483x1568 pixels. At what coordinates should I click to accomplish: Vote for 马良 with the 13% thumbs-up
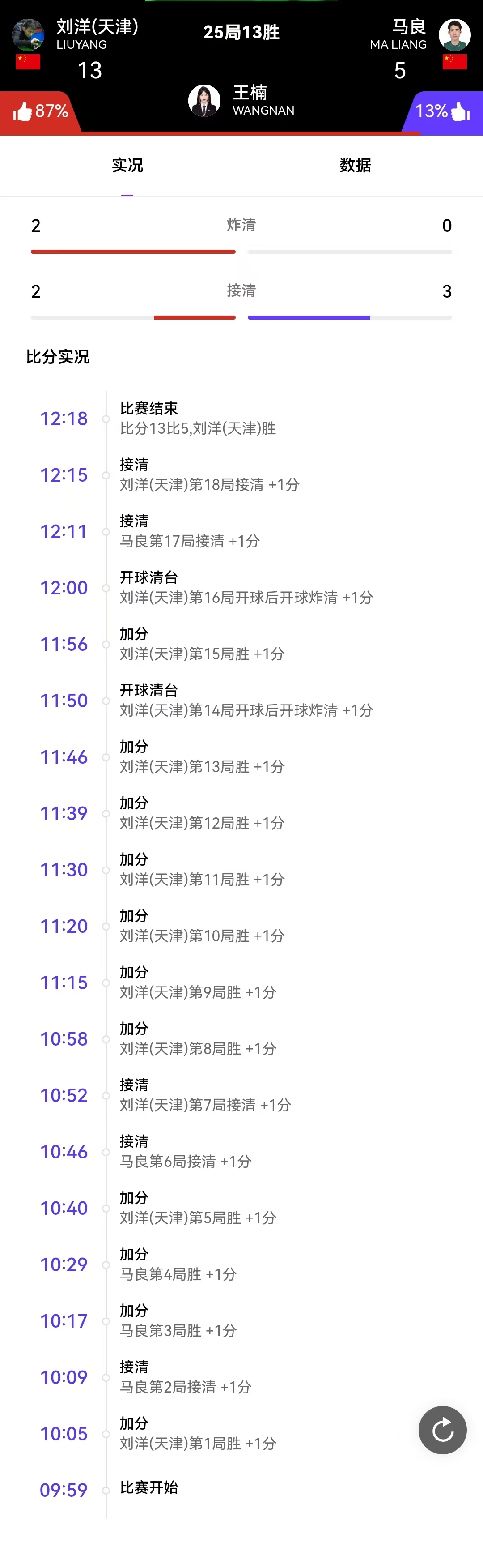click(x=442, y=111)
